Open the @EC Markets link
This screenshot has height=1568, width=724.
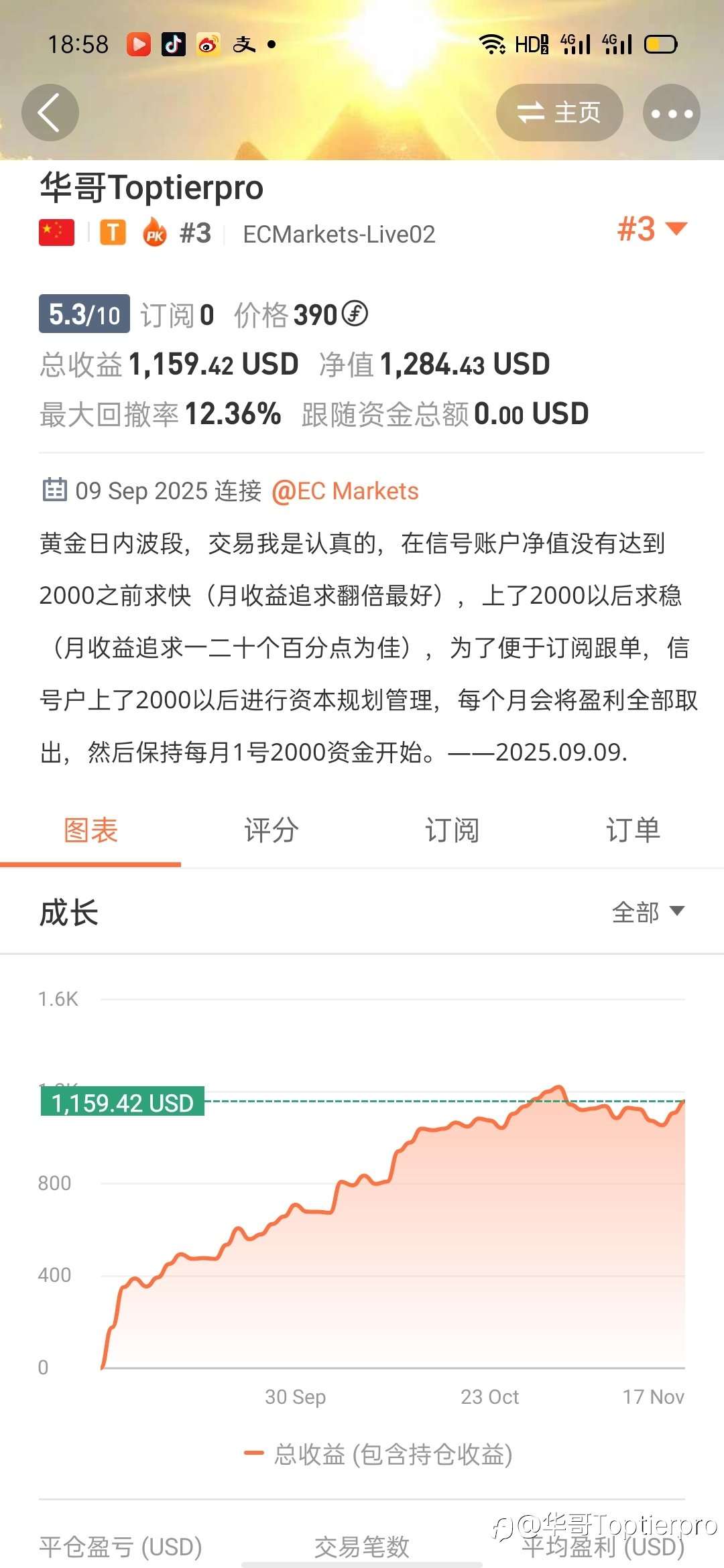[x=346, y=491]
